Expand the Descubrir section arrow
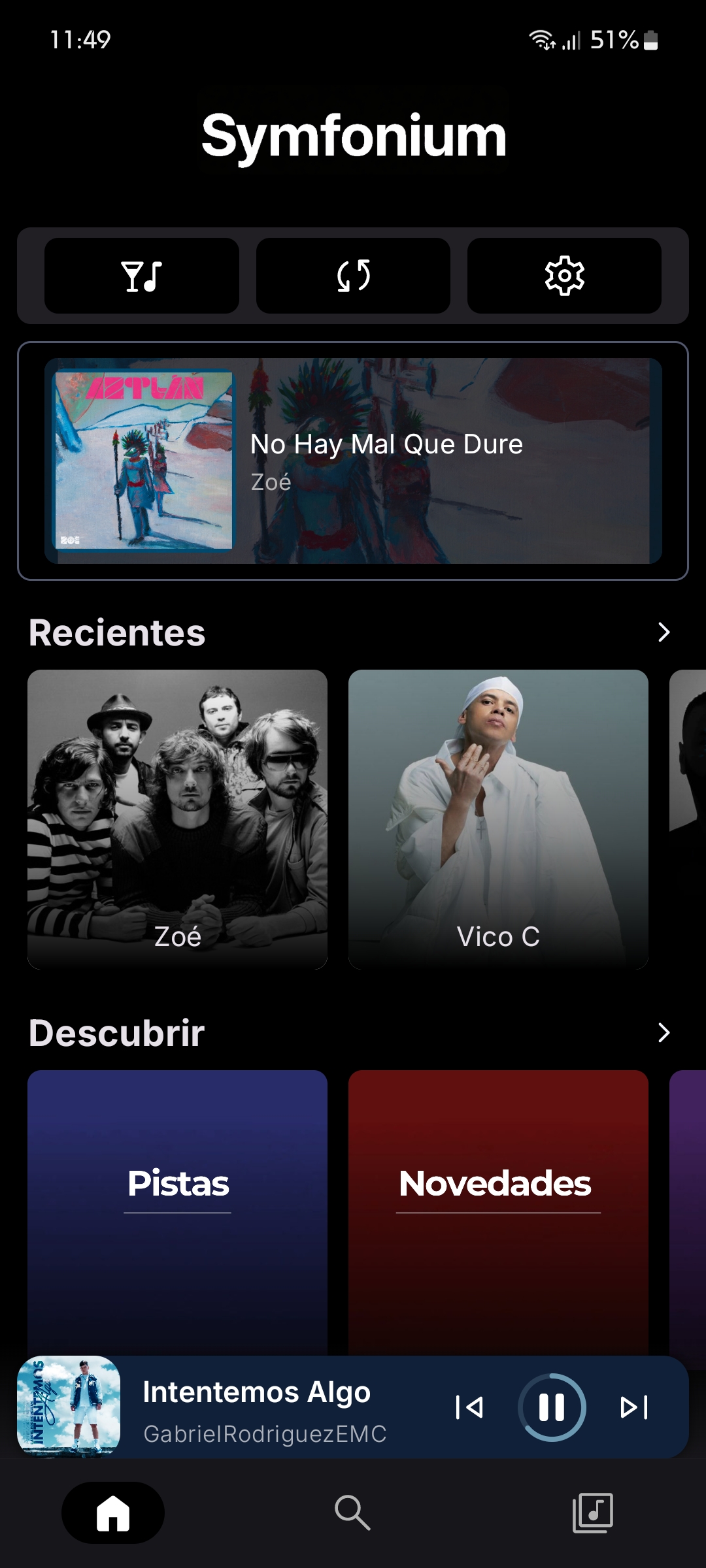 point(664,1033)
